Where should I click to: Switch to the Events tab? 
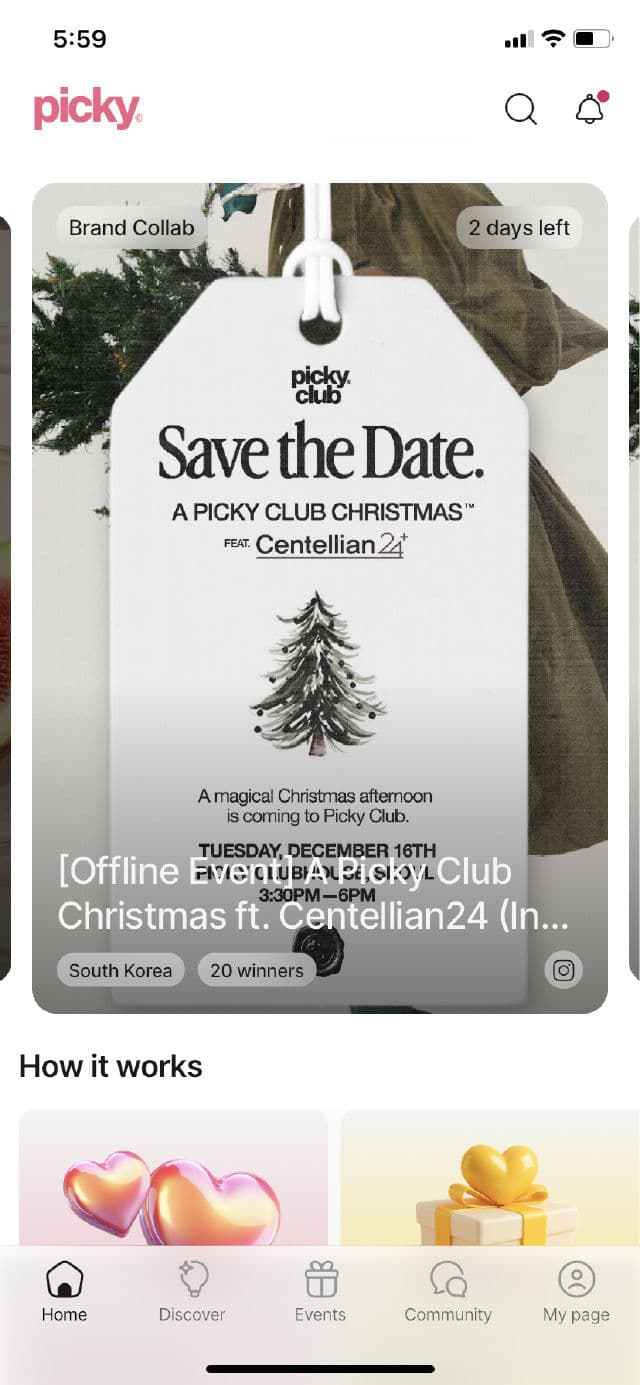[320, 1291]
